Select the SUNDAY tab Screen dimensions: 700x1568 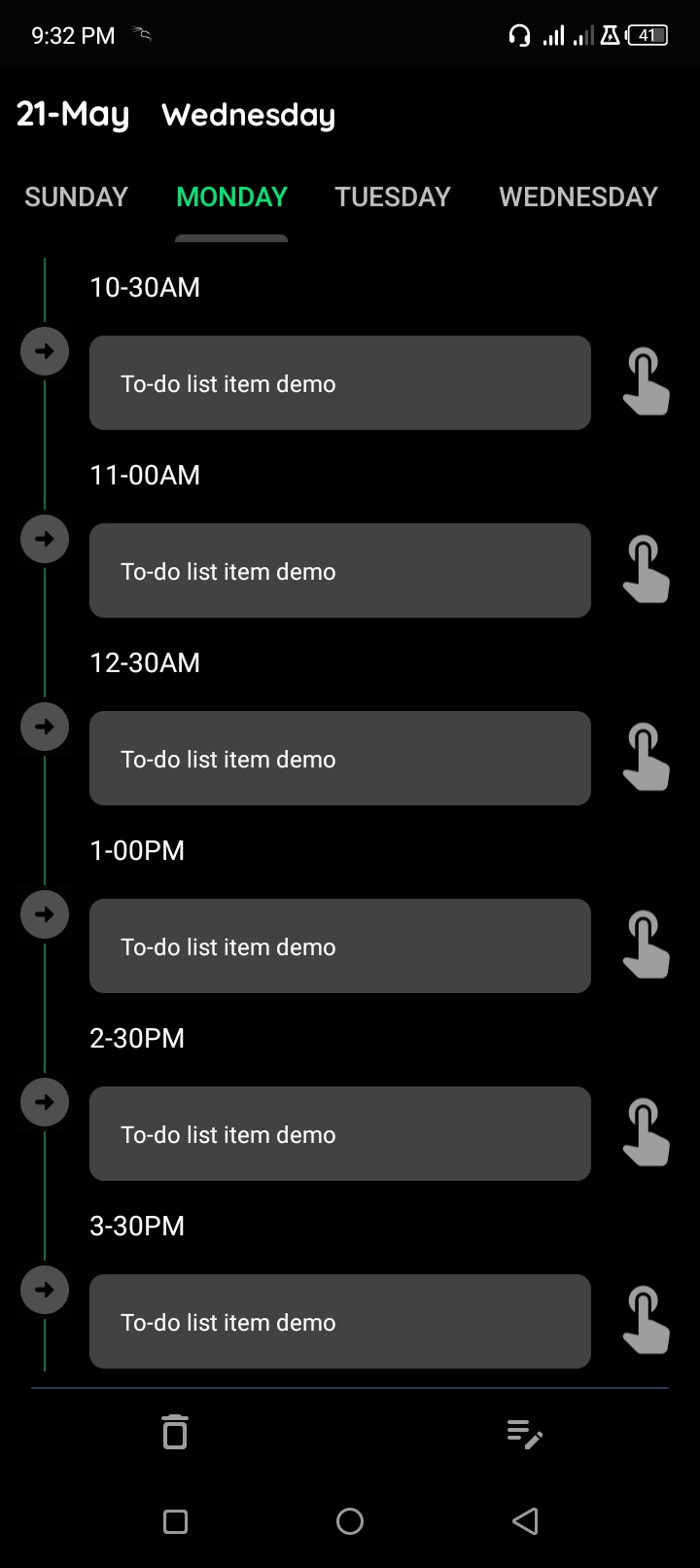(x=76, y=196)
